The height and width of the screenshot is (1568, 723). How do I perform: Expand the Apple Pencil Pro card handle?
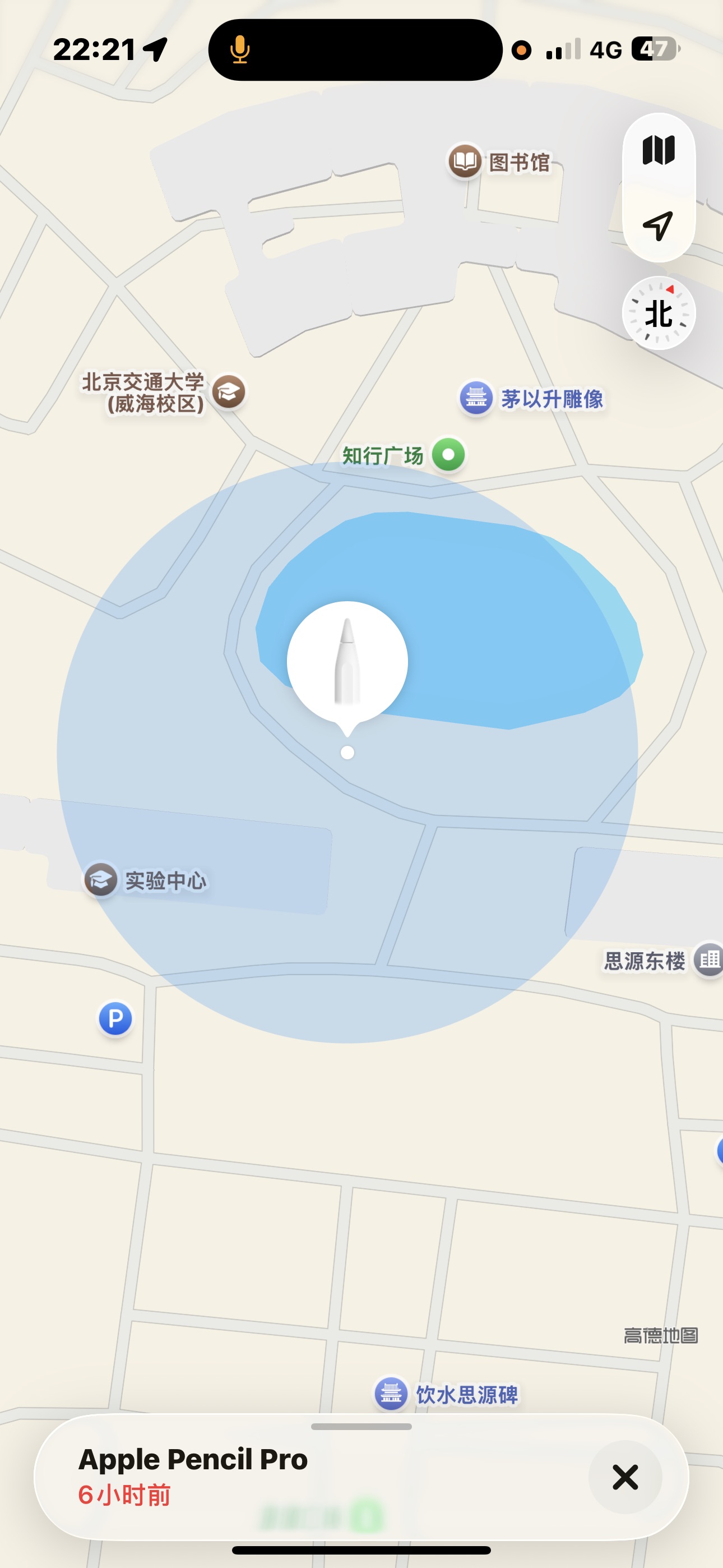[361, 1426]
